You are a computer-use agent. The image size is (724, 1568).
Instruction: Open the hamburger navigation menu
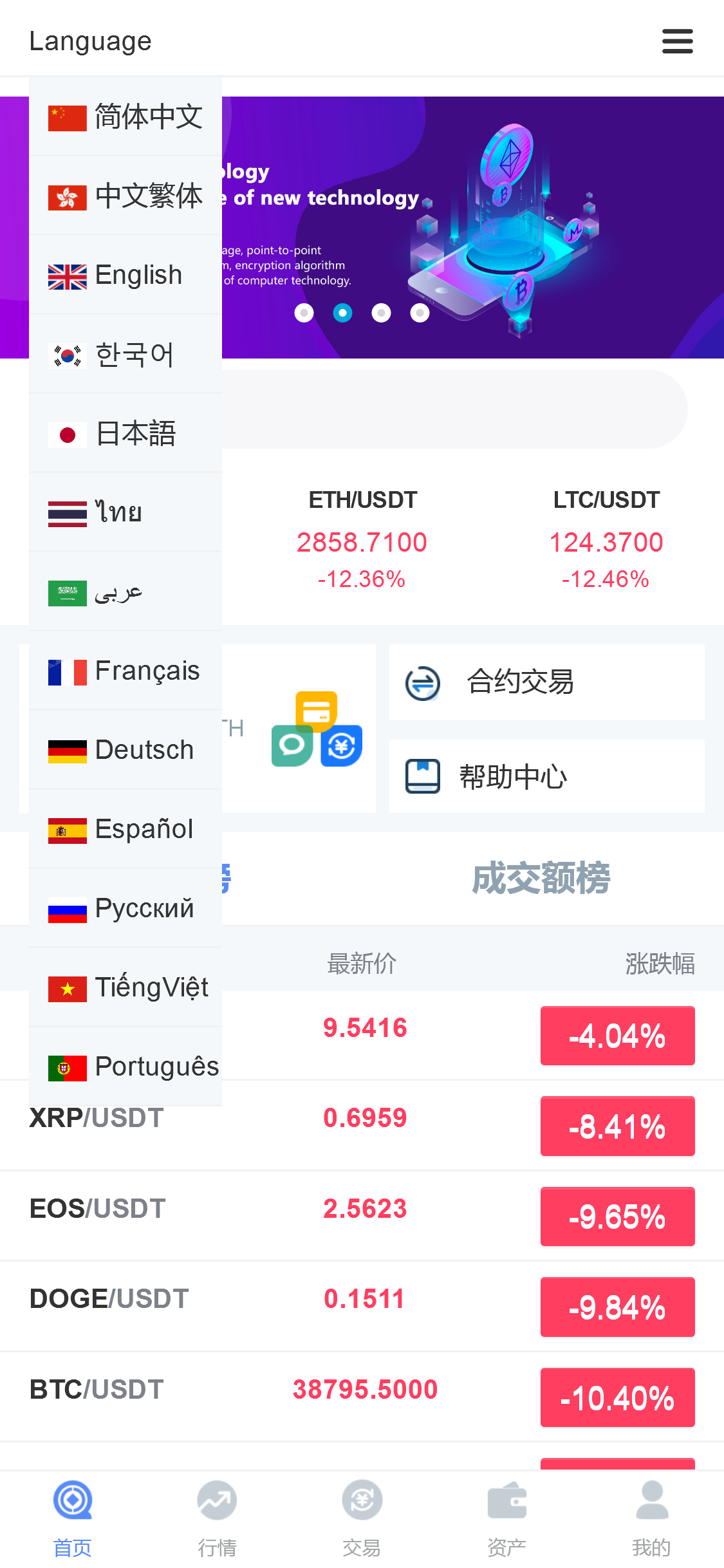[x=677, y=41]
